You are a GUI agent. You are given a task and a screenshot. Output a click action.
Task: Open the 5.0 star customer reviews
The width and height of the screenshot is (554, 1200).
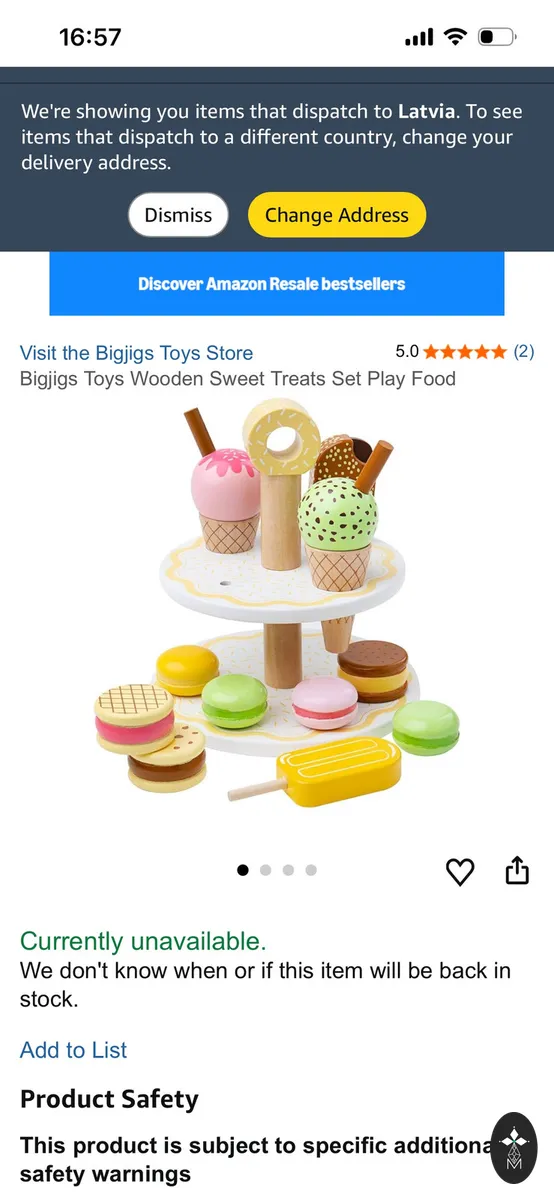tap(465, 352)
